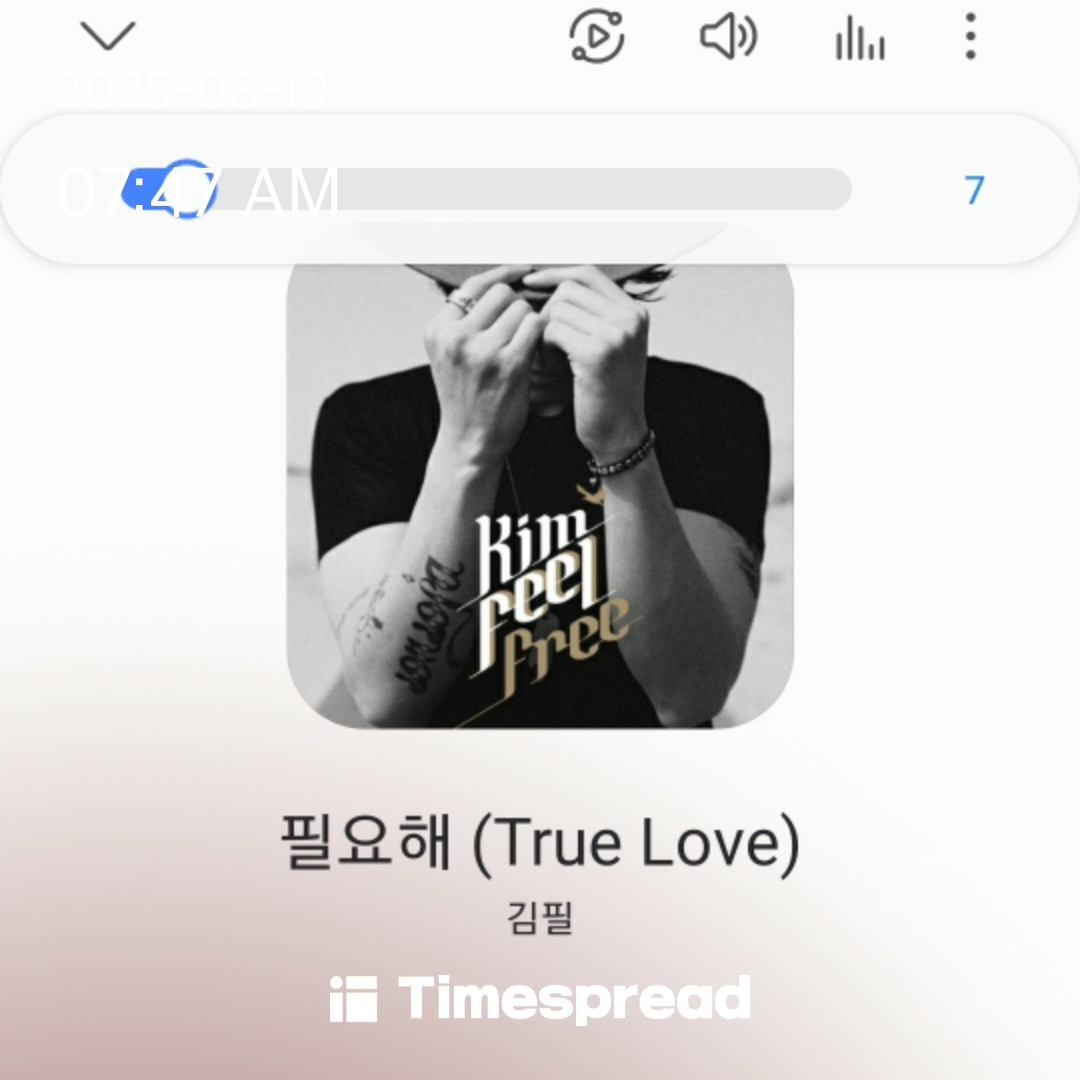Tap the Kim Feel Free album art
The image size is (1080, 1080).
click(540, 475)
